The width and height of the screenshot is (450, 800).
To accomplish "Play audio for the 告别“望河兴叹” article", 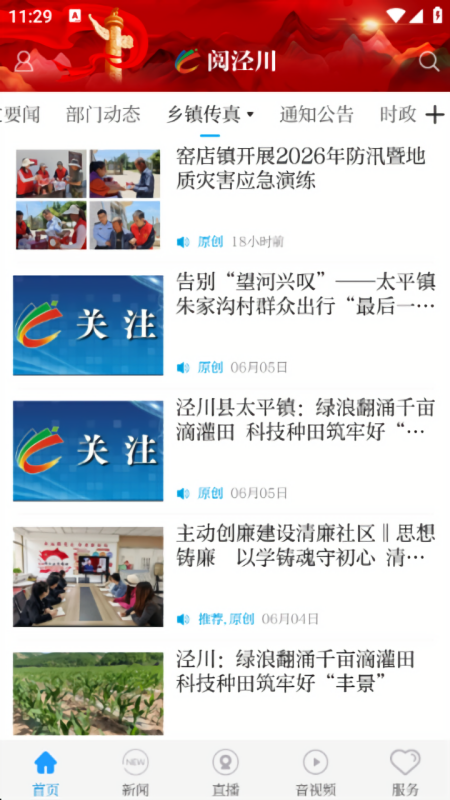I will (x=183, y=367).
